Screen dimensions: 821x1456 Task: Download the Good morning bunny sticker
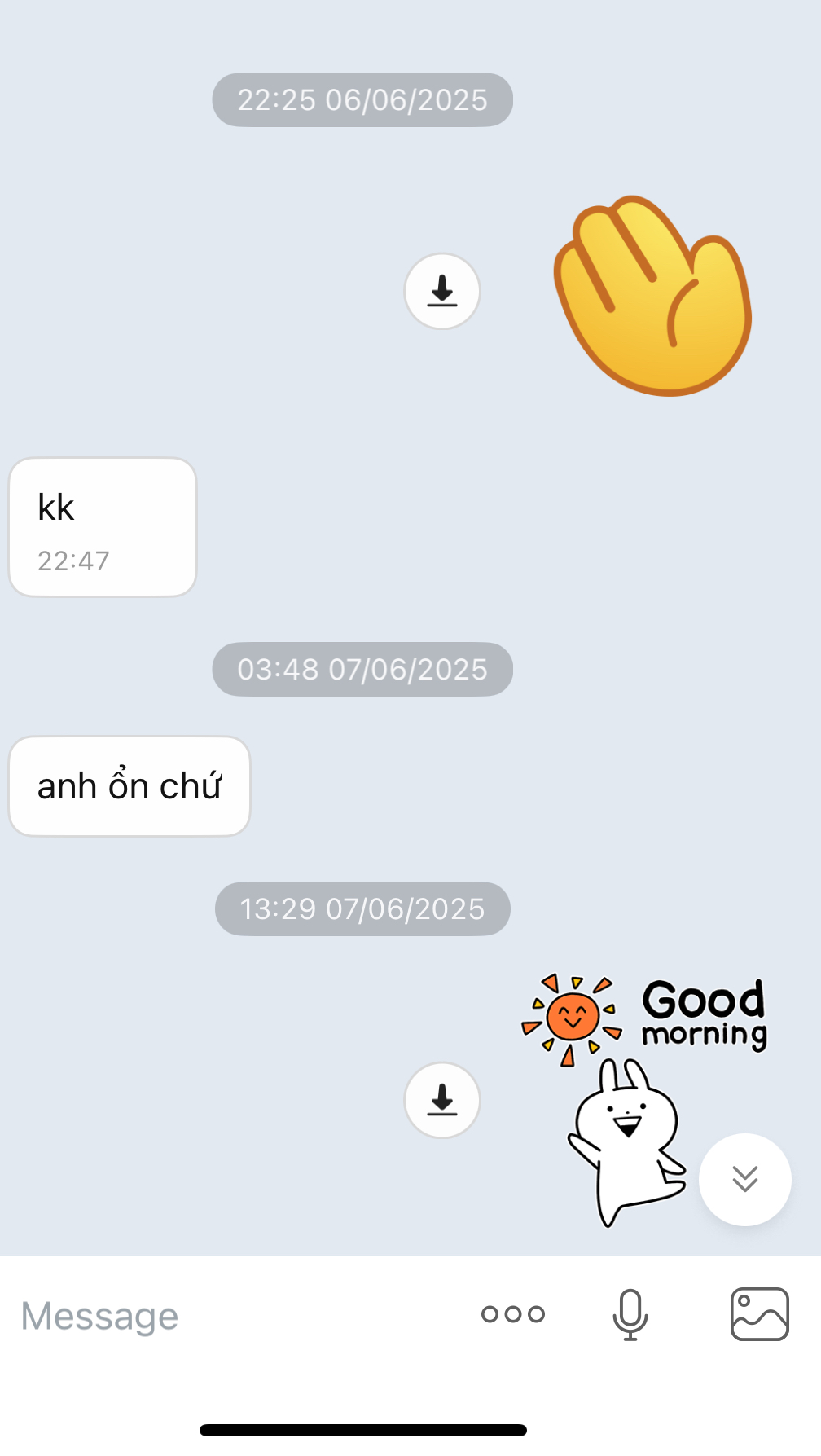[x=442, y=1100]
